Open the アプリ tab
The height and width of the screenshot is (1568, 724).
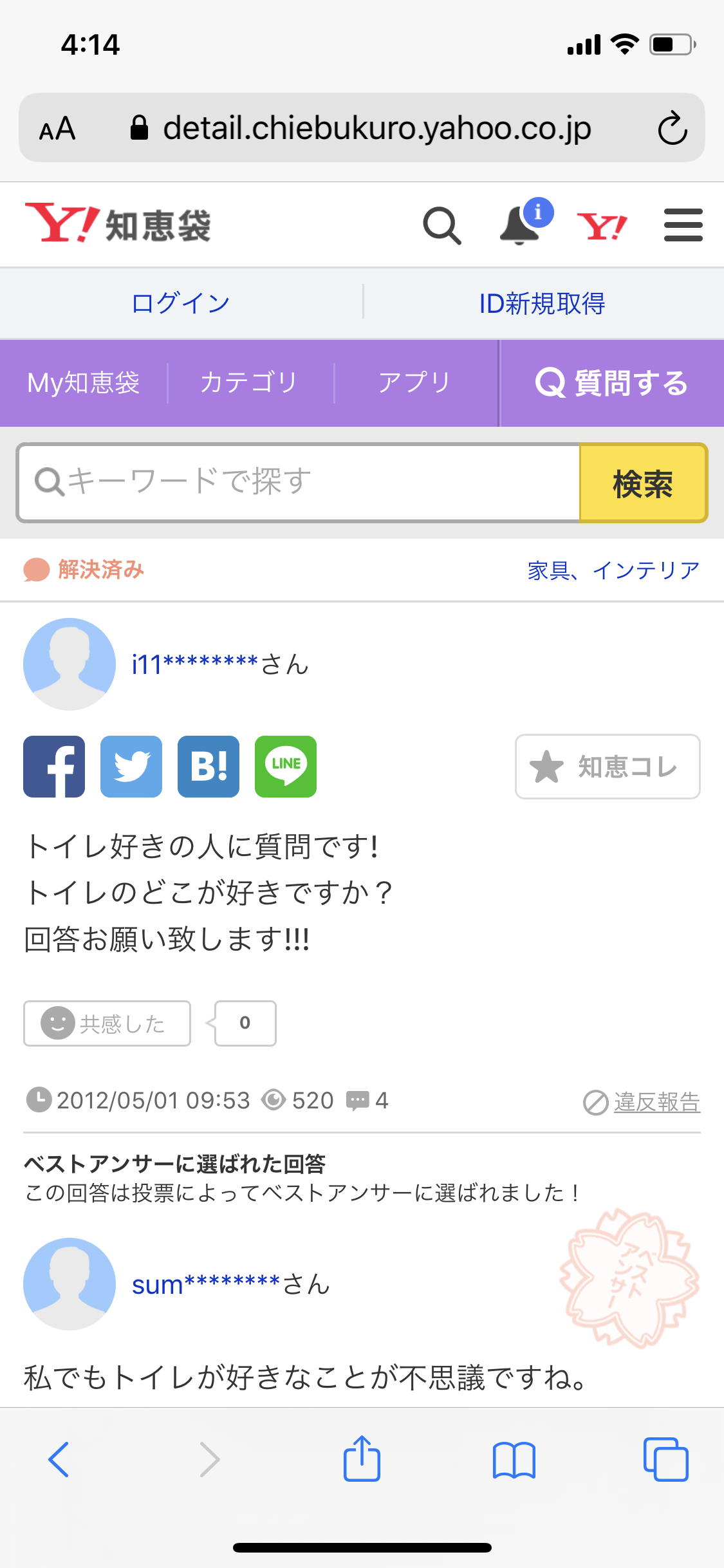(415, 383)
